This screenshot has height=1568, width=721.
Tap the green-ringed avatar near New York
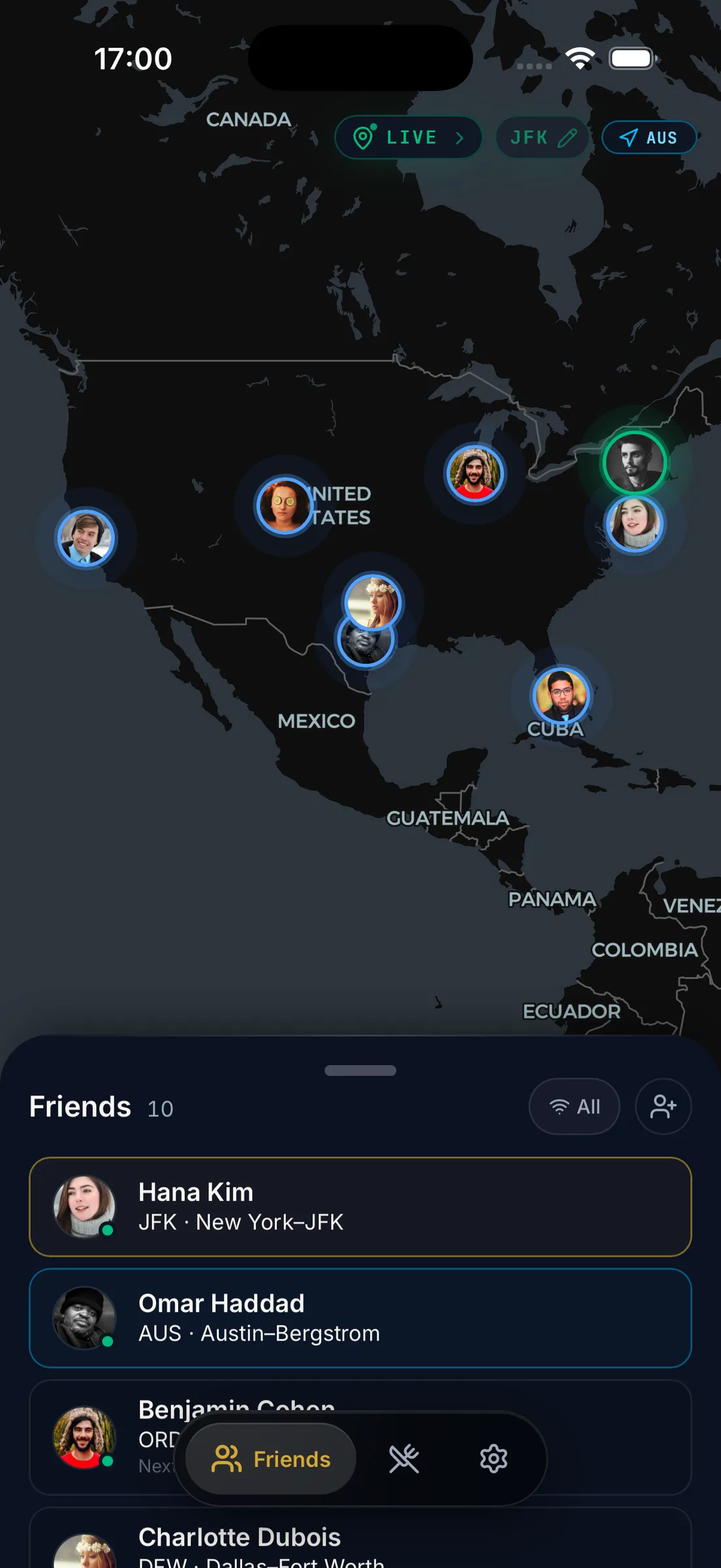(x=634, y=463)
